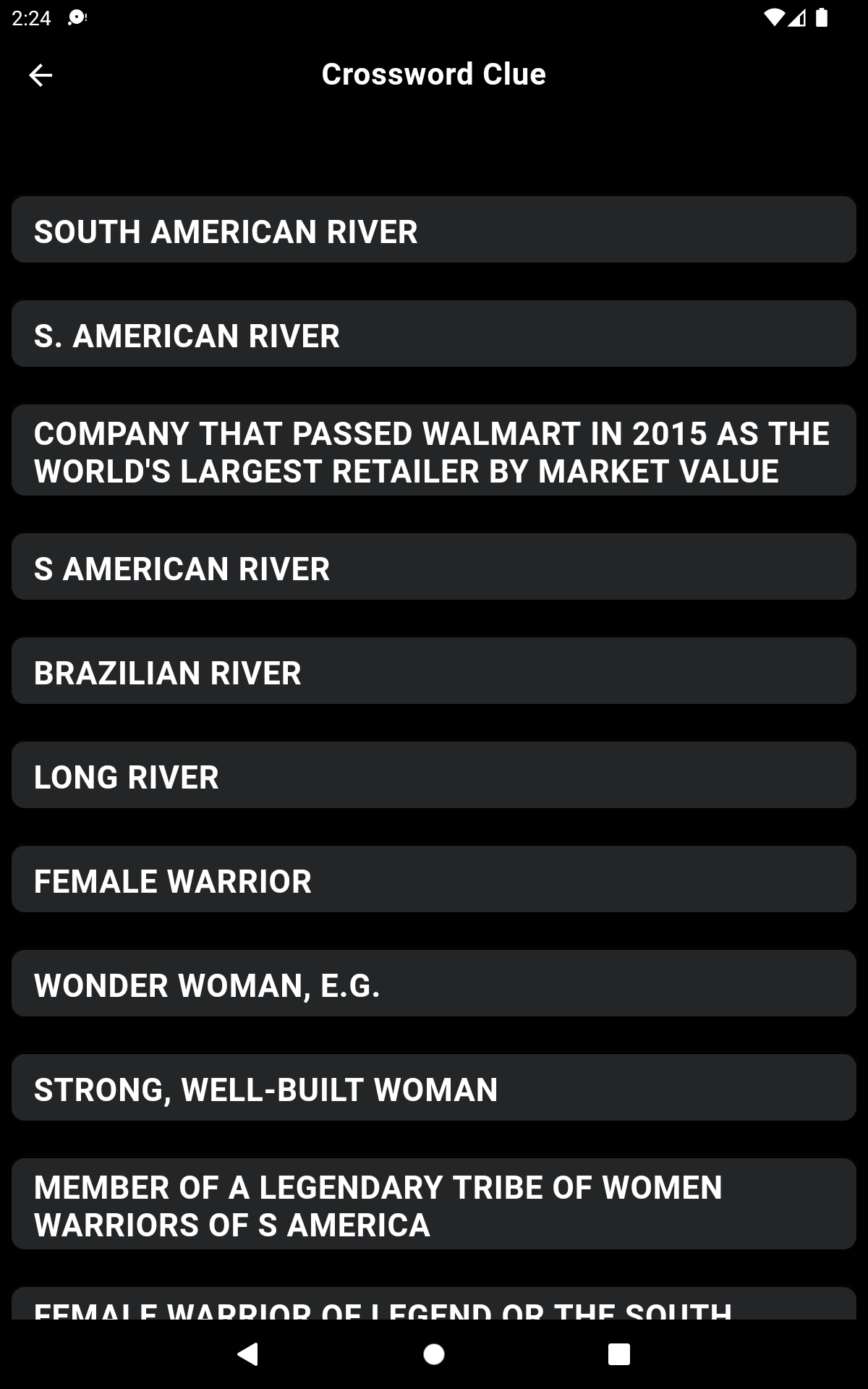Viewport: 868px width, 1389px height.
Task: Open the WONDER WOMAN, E.G. clue
Action: coord(434,984)
